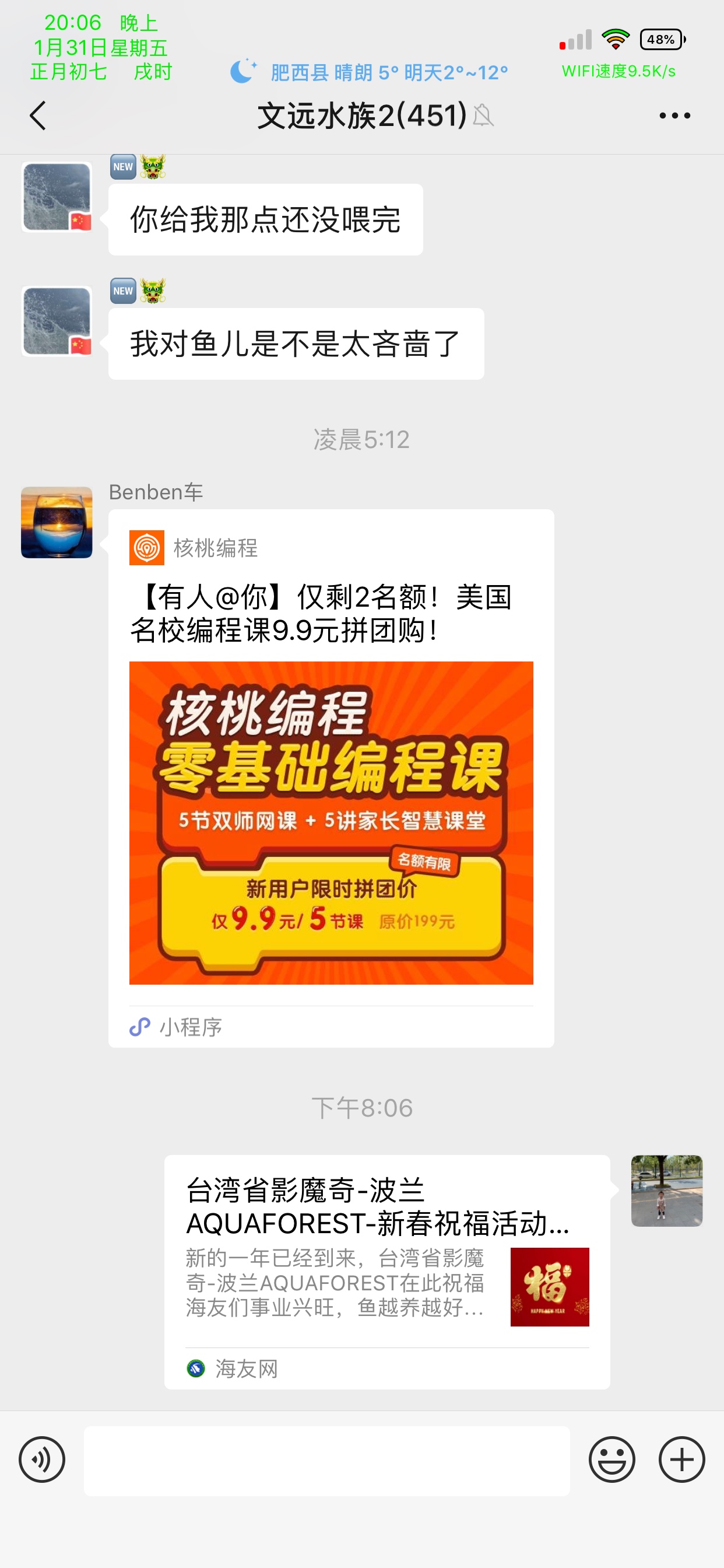View Benben车's profile avatar
This screenshot has height=1568, width=724.
tap(57, 522)
